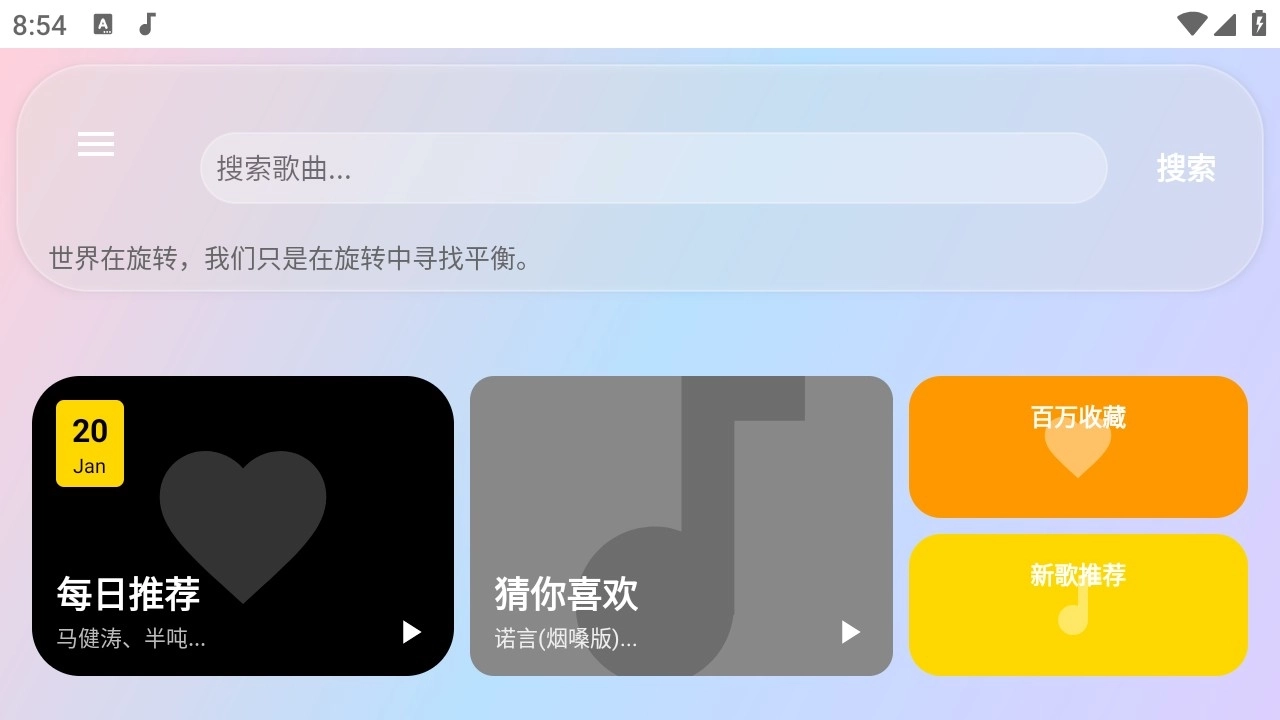This screenshot has height=720, width=1280.
Task: Play the 每日推荐 playlist
Action: (x=411, y=632)
